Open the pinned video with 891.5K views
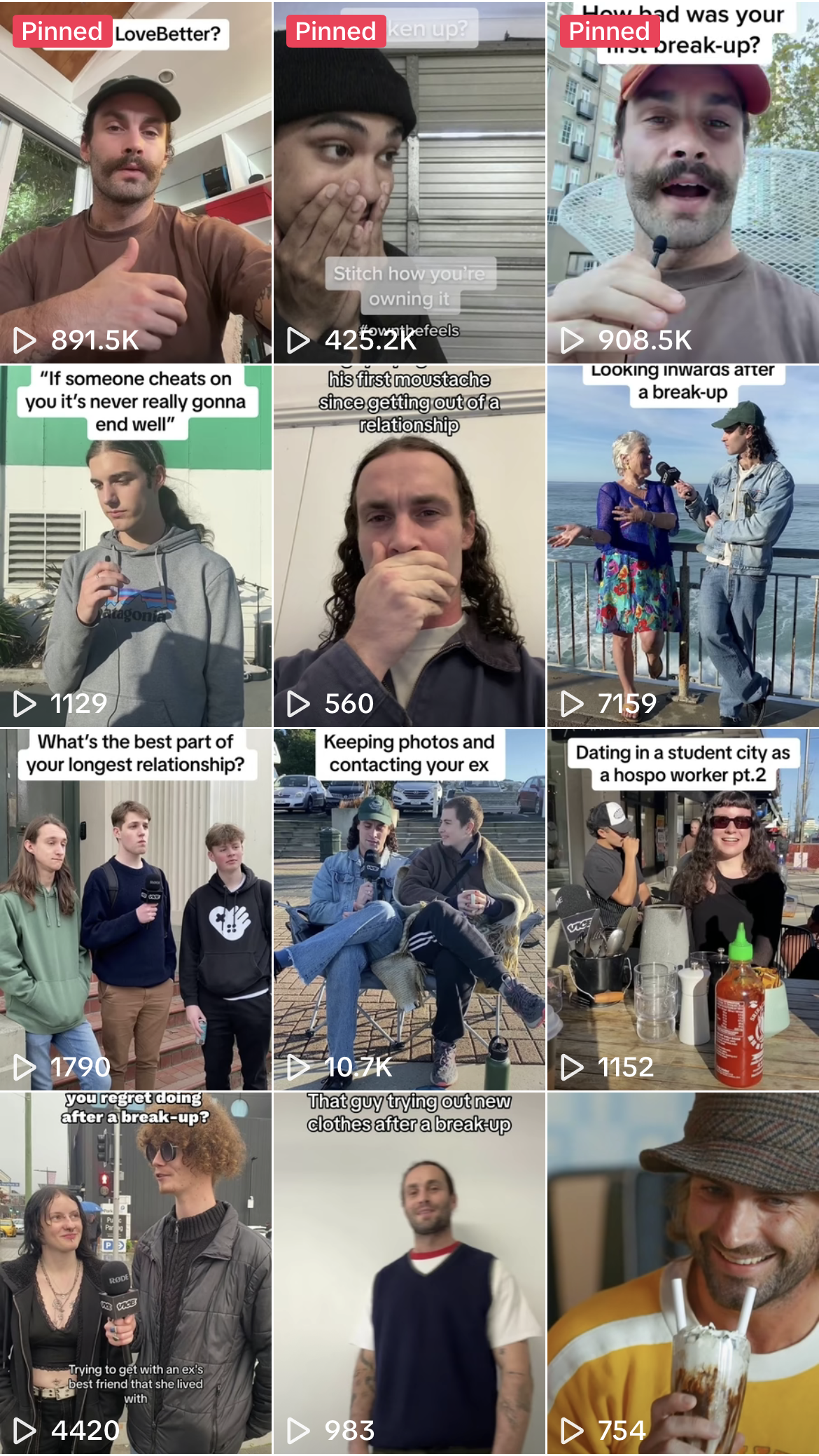 coord(136,182)
